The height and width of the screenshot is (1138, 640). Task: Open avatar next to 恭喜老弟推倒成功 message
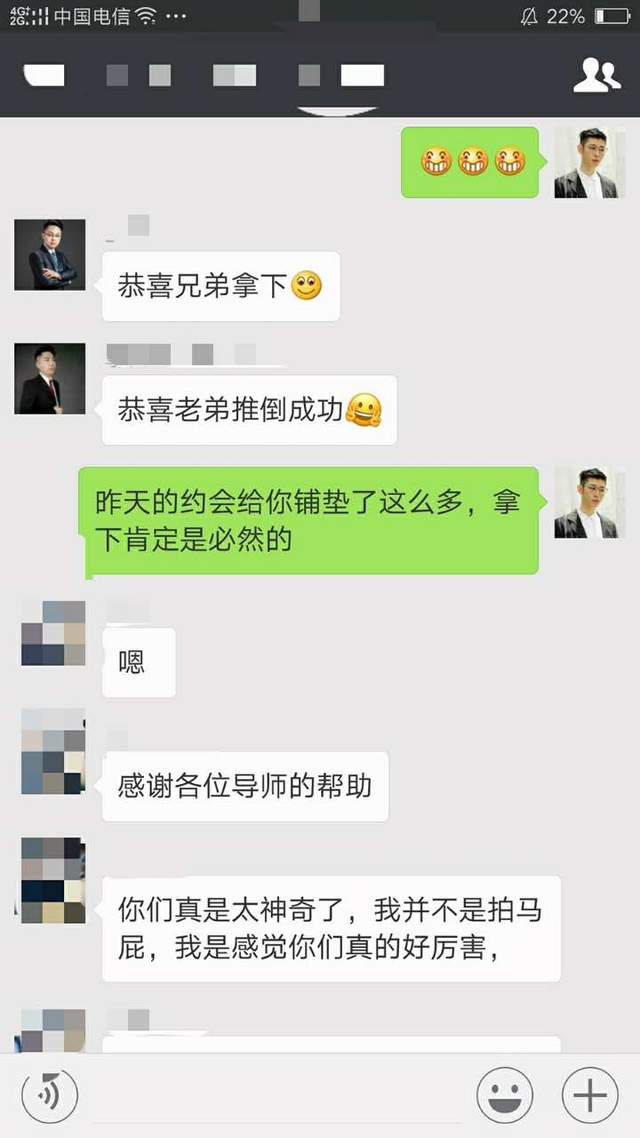50,379
